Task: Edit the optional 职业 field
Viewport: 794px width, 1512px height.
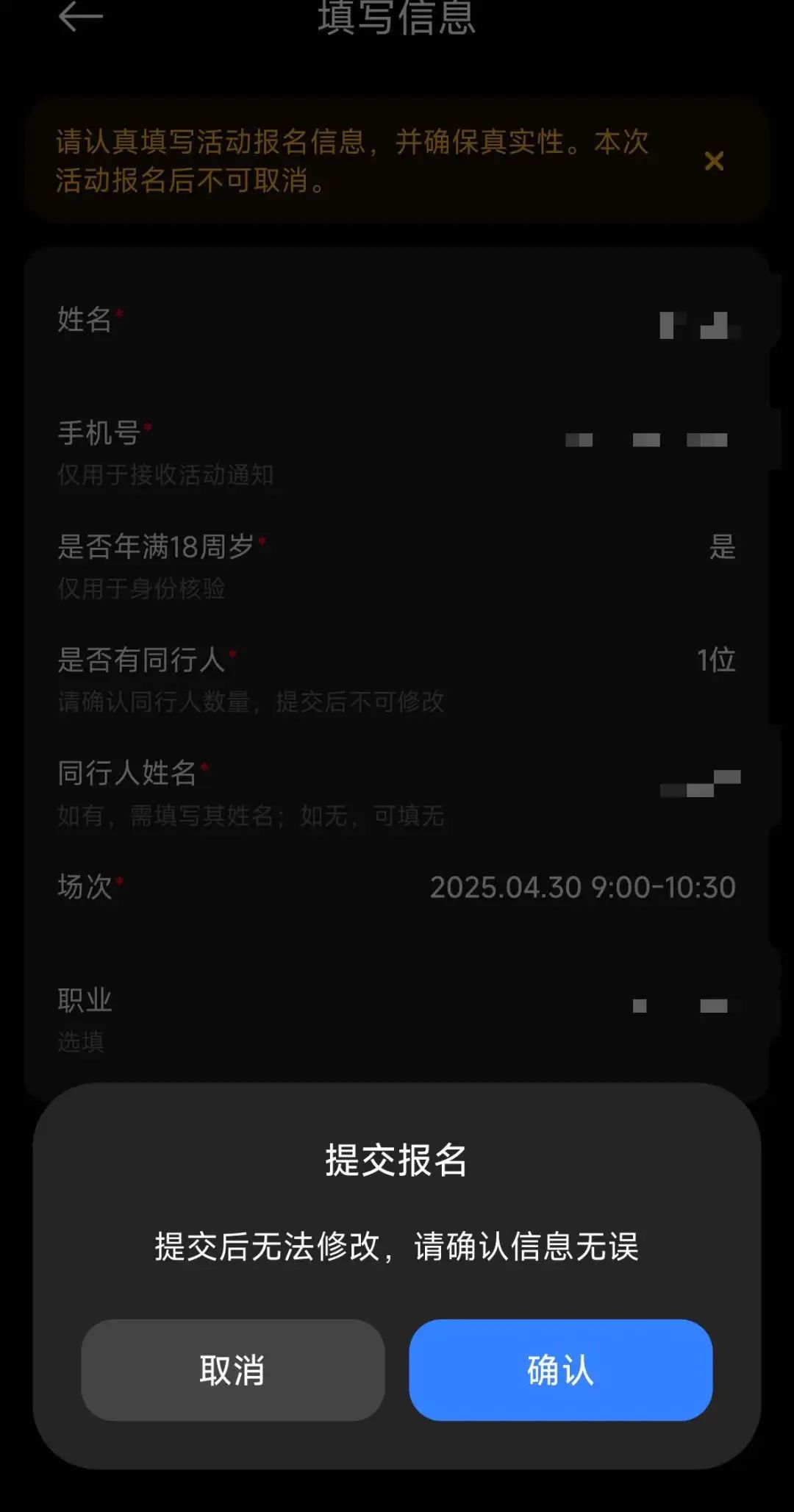Action: click(x=397, y=1019)
